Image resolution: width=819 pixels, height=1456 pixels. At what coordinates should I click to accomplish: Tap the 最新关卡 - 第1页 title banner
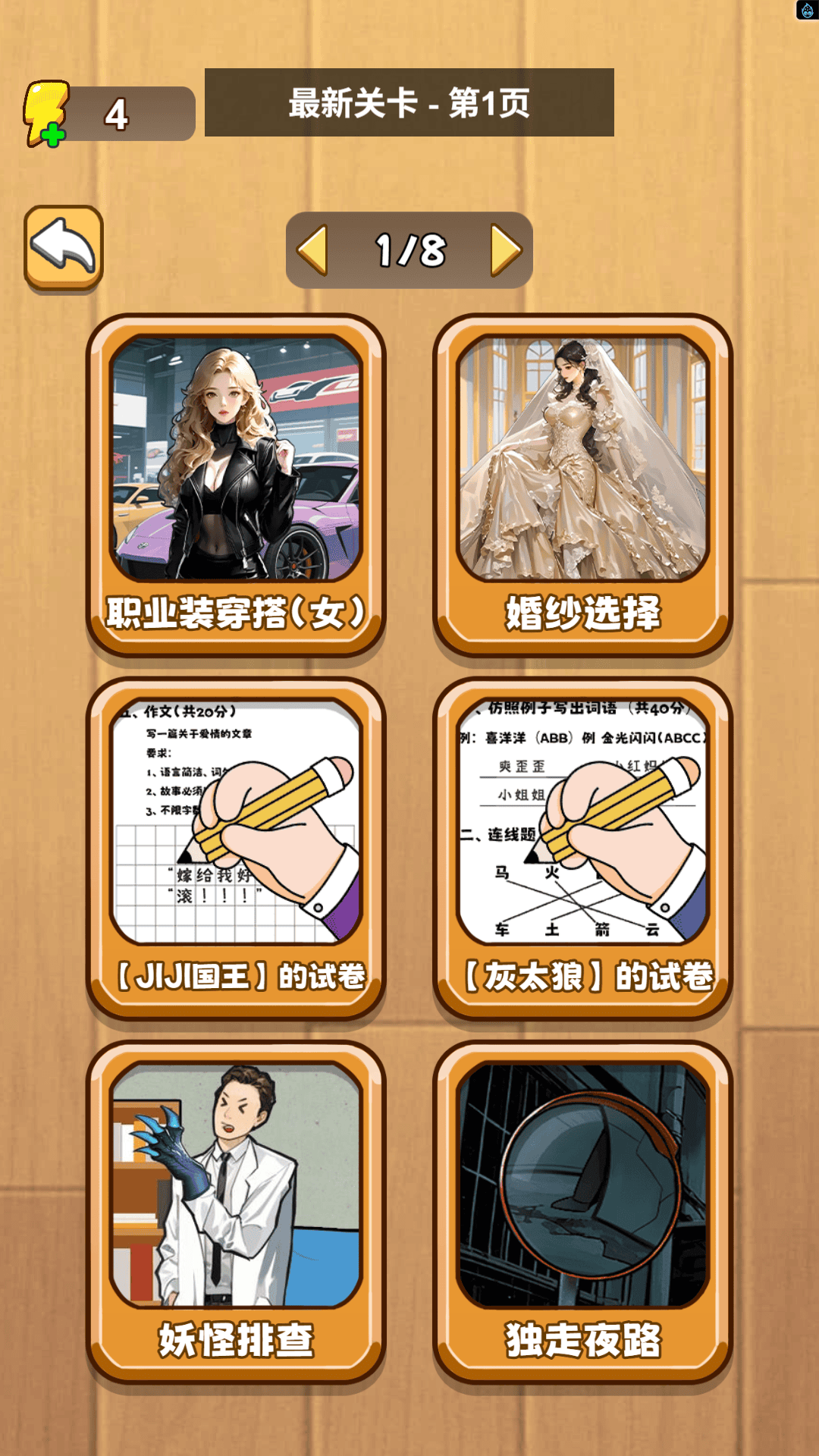tap(408, 105)
